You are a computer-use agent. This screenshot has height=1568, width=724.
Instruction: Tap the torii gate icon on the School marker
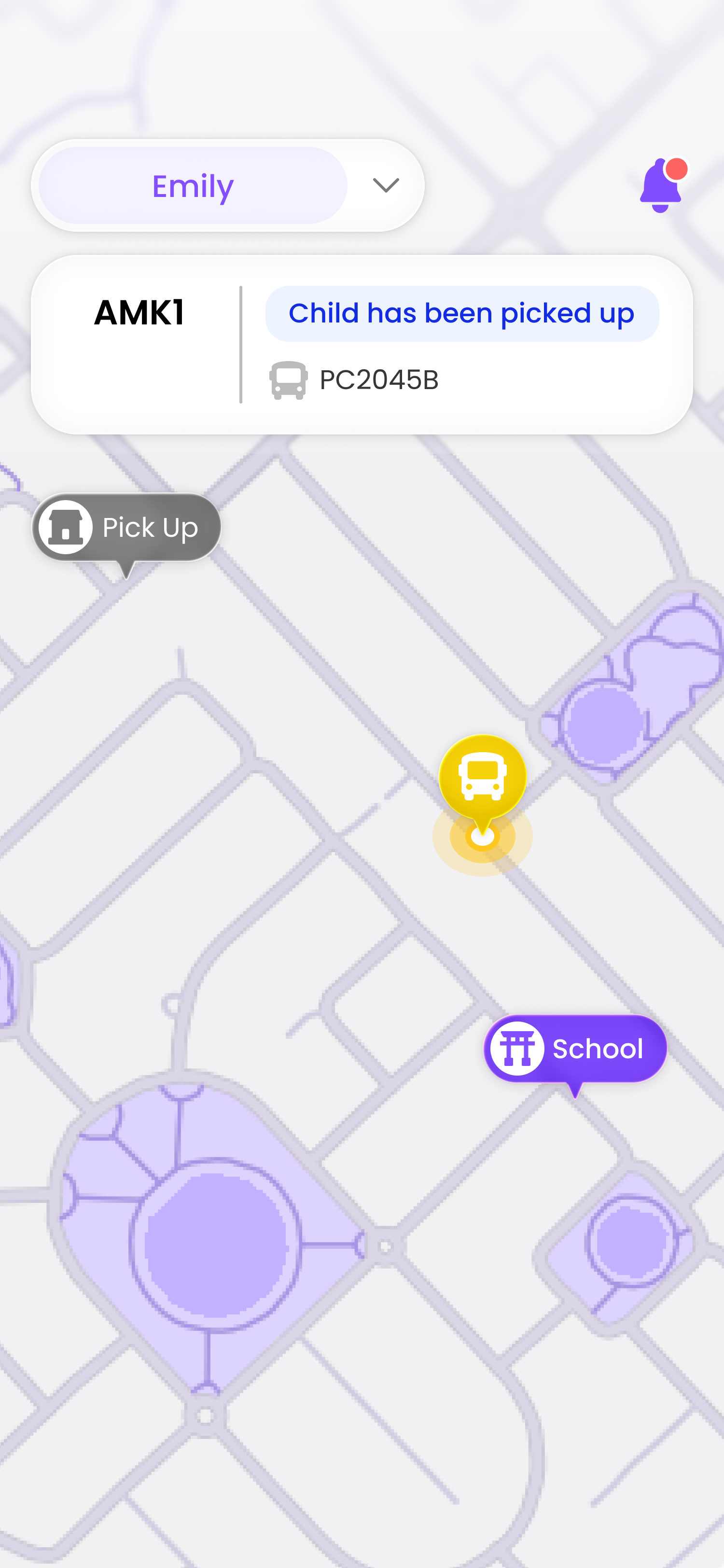point(516,1048)
